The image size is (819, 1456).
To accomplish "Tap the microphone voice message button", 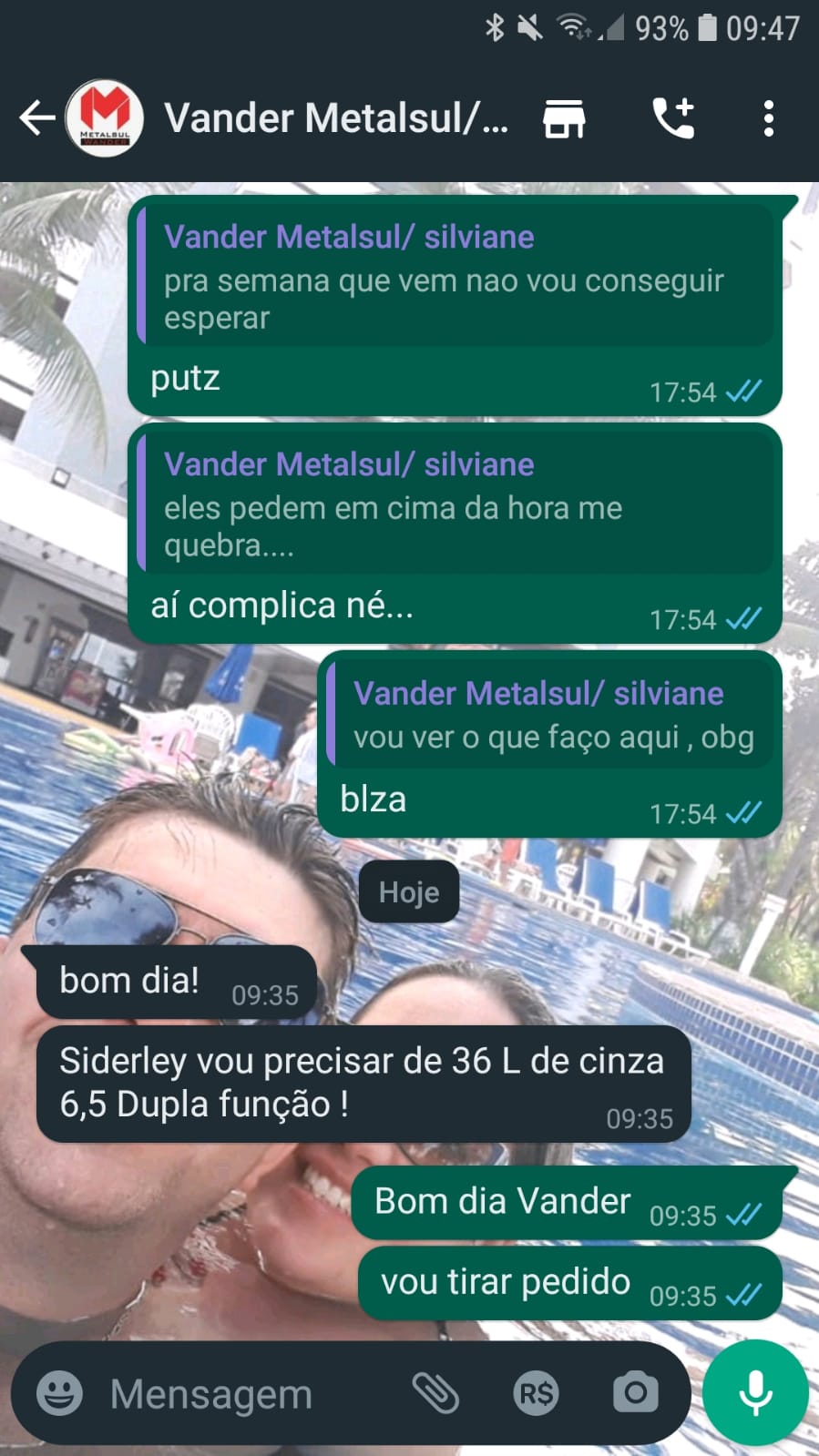I will [755, 1393].
